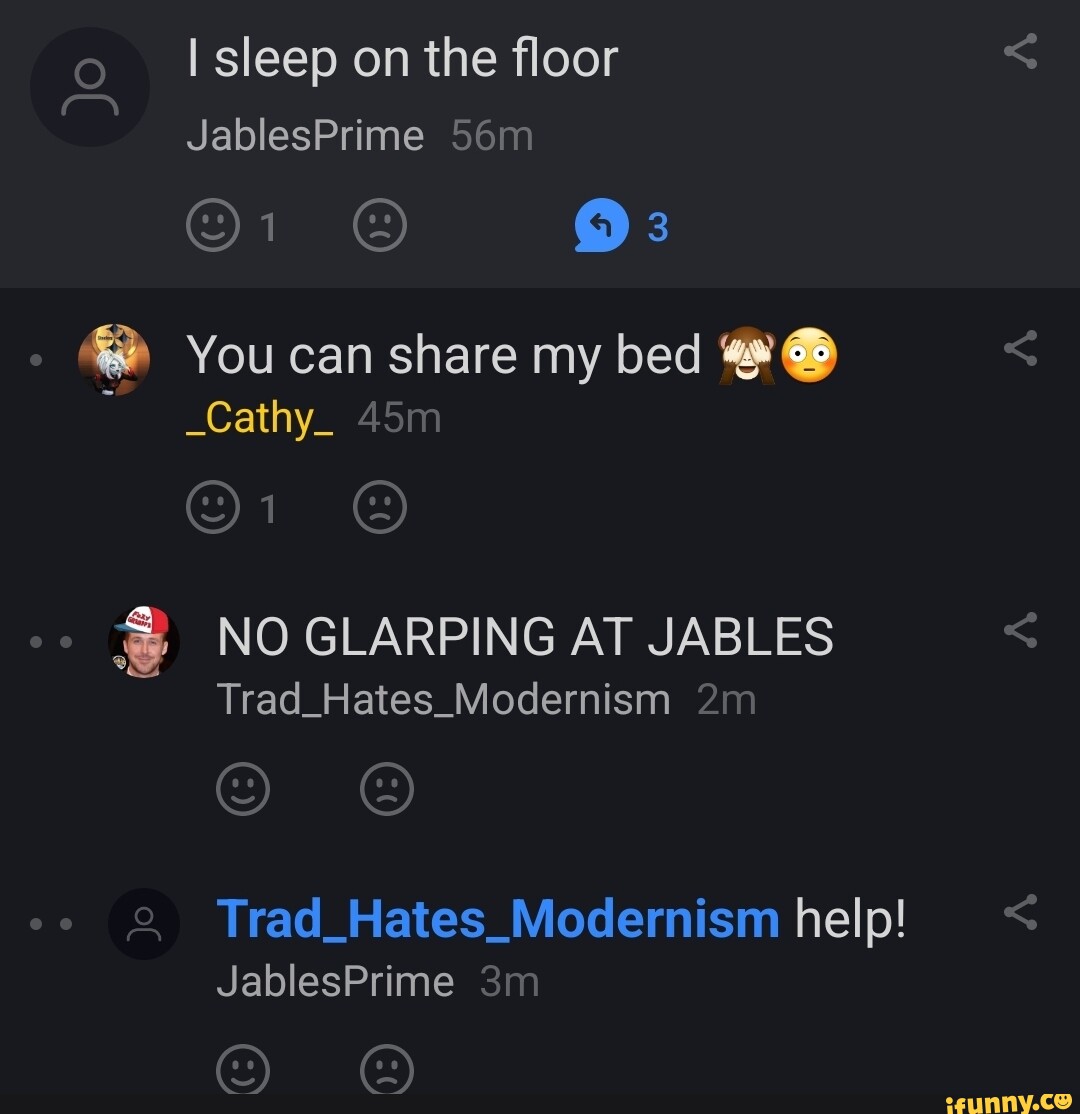Click the frown reaction on 'I sleep on the floor'
This screenshot has height=1114, width=1080.
(380, 225)
